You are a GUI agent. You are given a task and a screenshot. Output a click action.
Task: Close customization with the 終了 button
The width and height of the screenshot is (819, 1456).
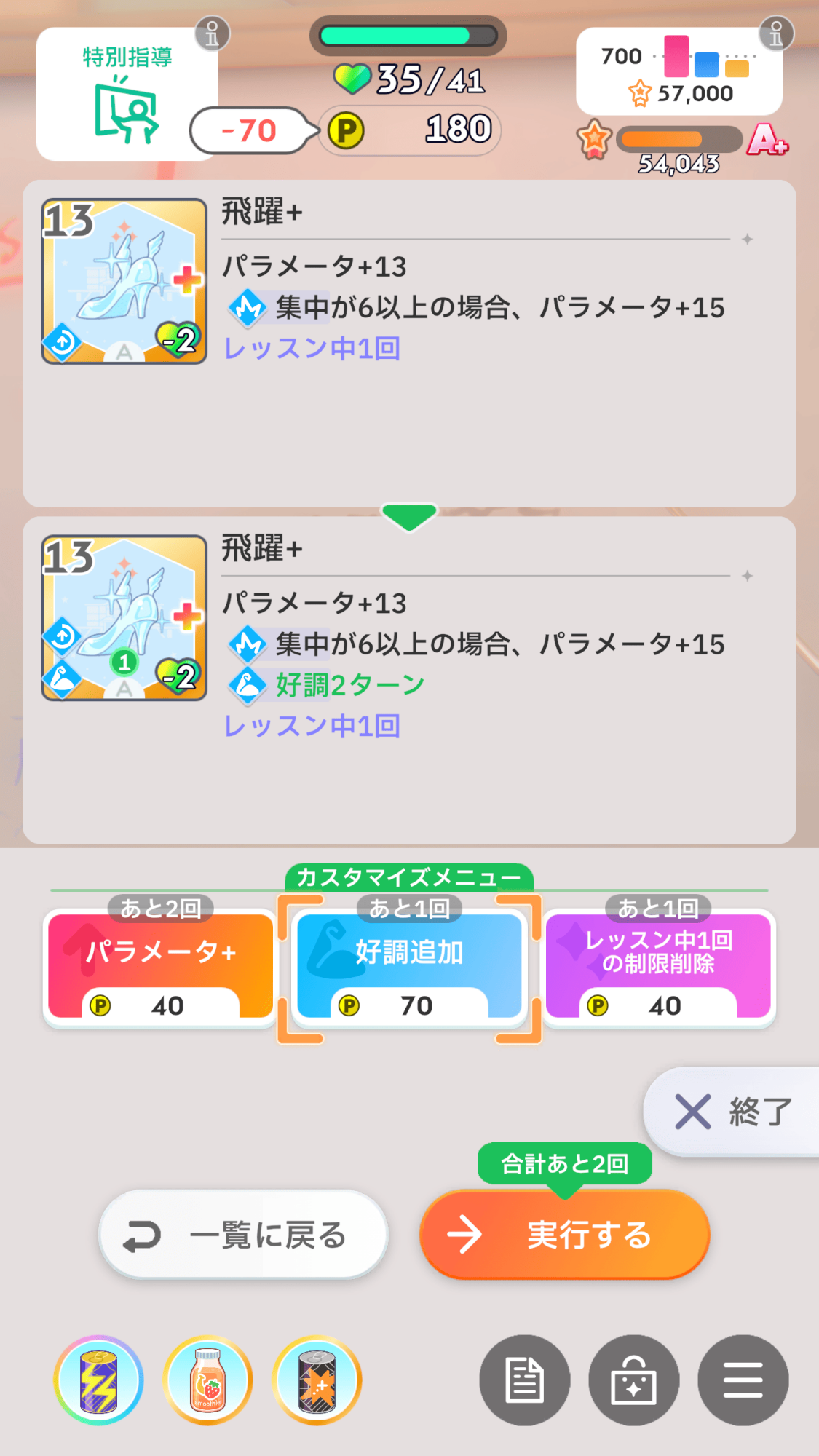pyautogui.click(x=732, y=1112)
